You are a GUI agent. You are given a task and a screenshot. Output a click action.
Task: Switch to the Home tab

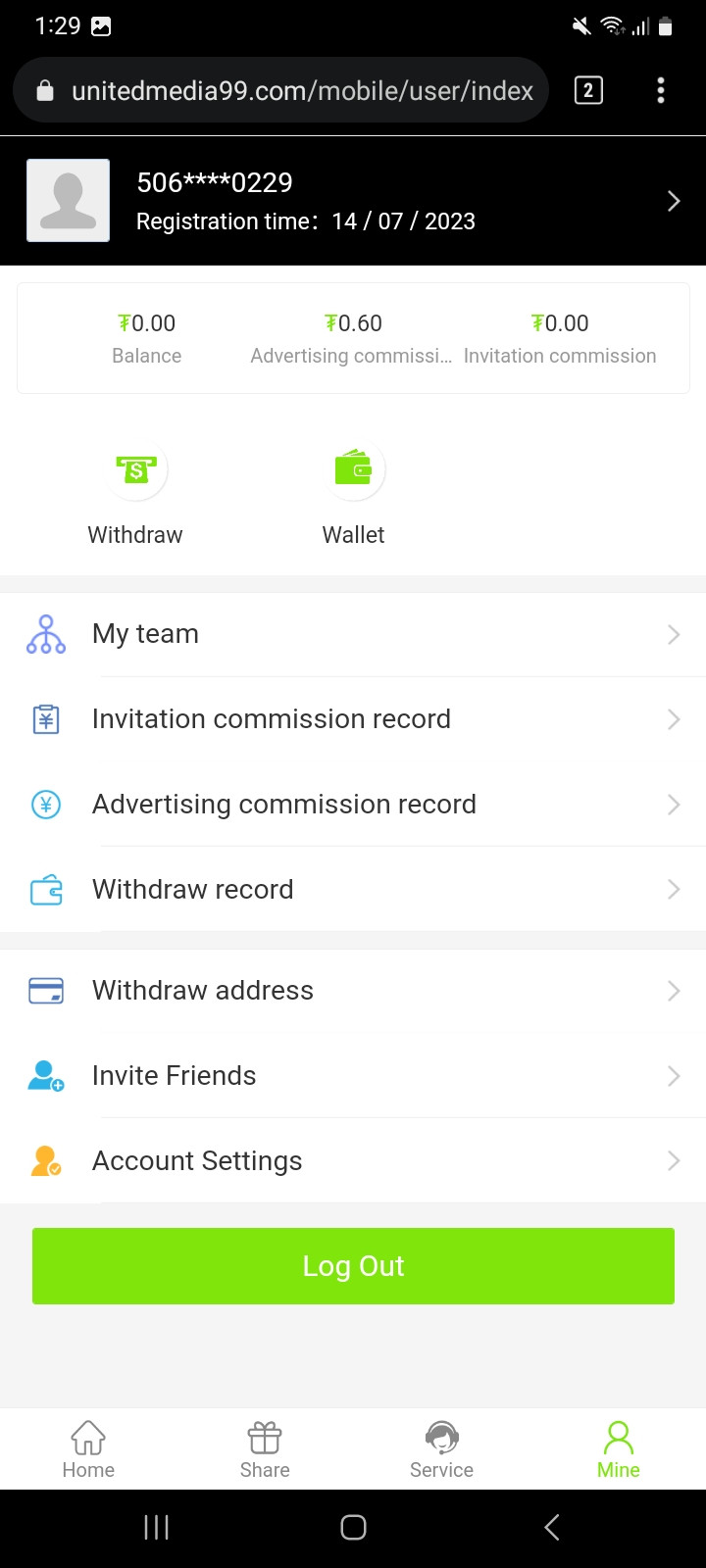[x=88, y=1450]
